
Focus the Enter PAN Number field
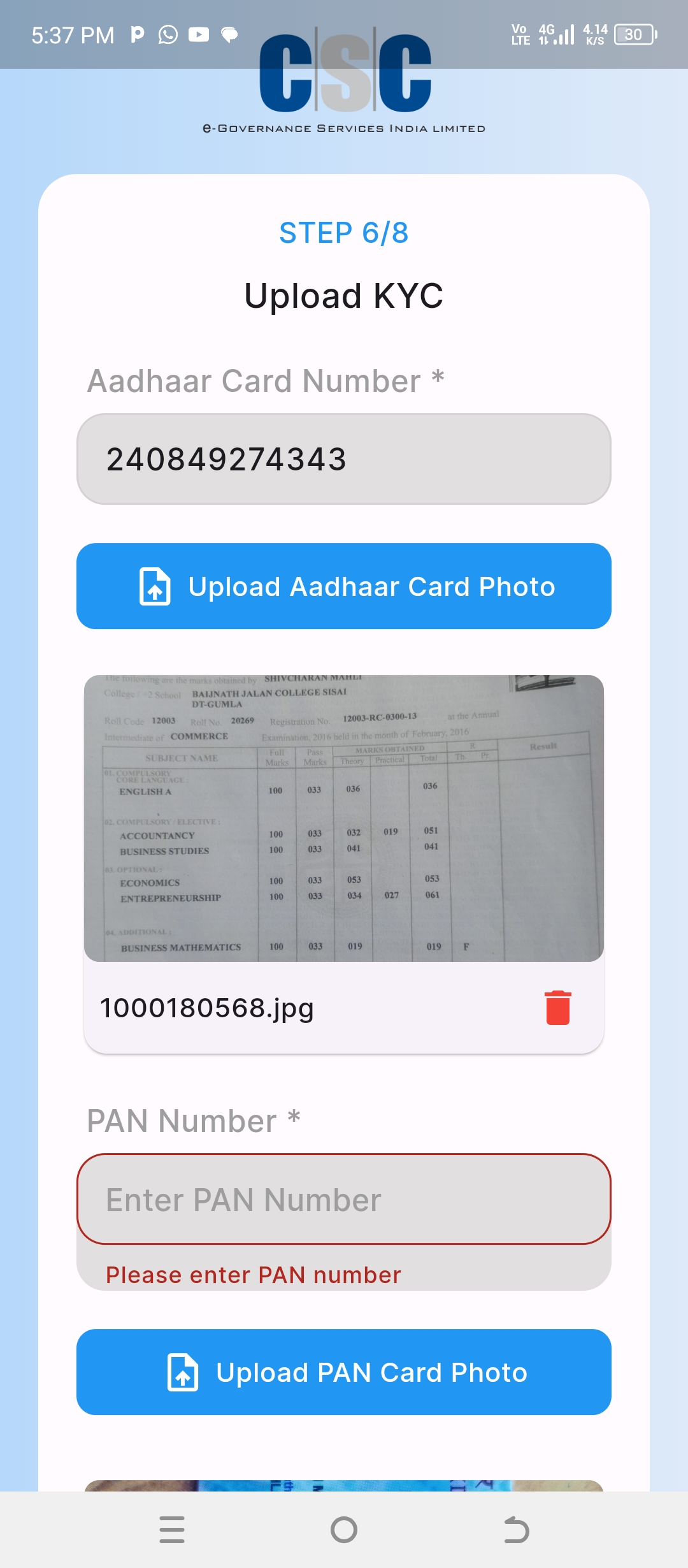point(344,1199)
